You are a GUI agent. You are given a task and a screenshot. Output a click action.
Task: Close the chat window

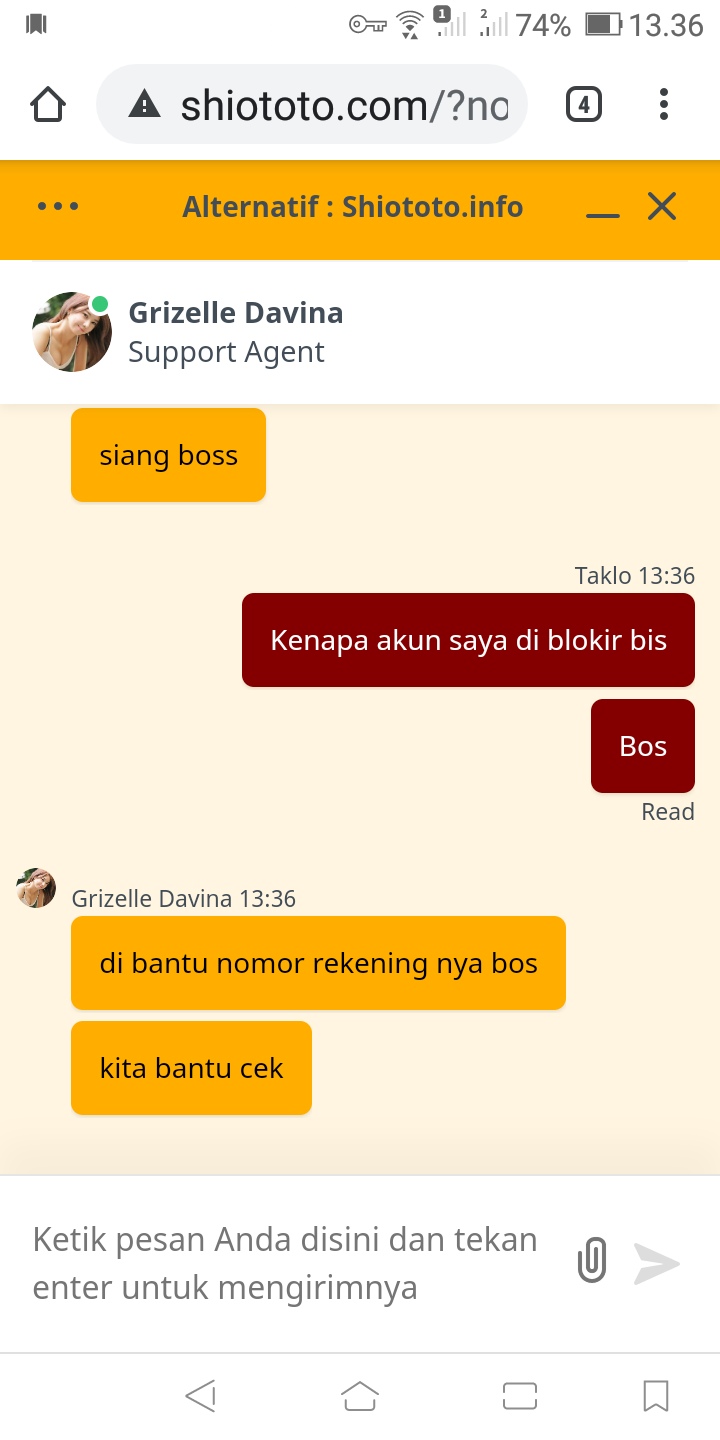pyautogui.click(x=662, y=207)
